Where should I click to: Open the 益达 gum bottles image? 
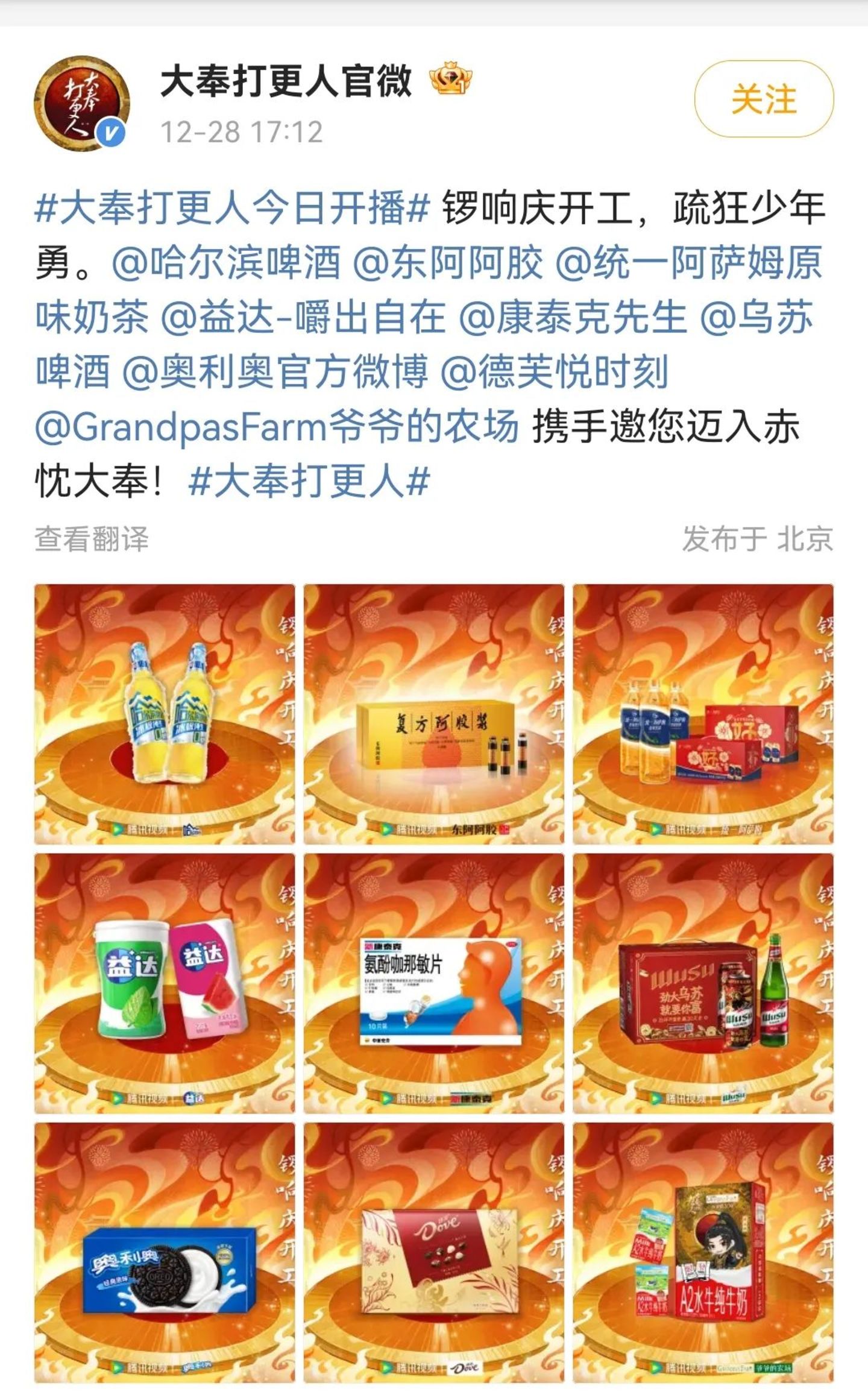pyautogui.click(x=165, y=983)
